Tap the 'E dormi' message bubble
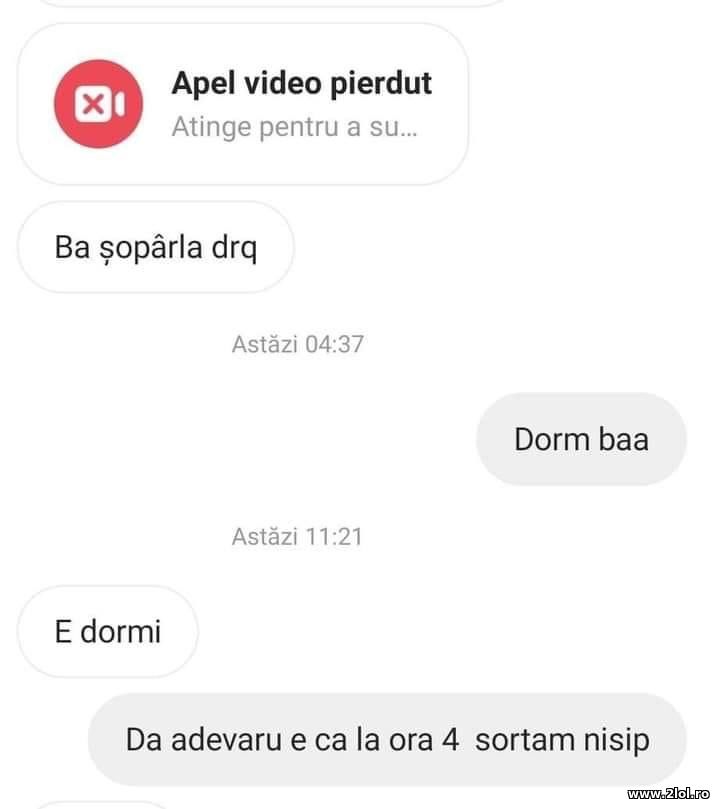This screenshot has height=809, width=720. [x=108, y=631]
